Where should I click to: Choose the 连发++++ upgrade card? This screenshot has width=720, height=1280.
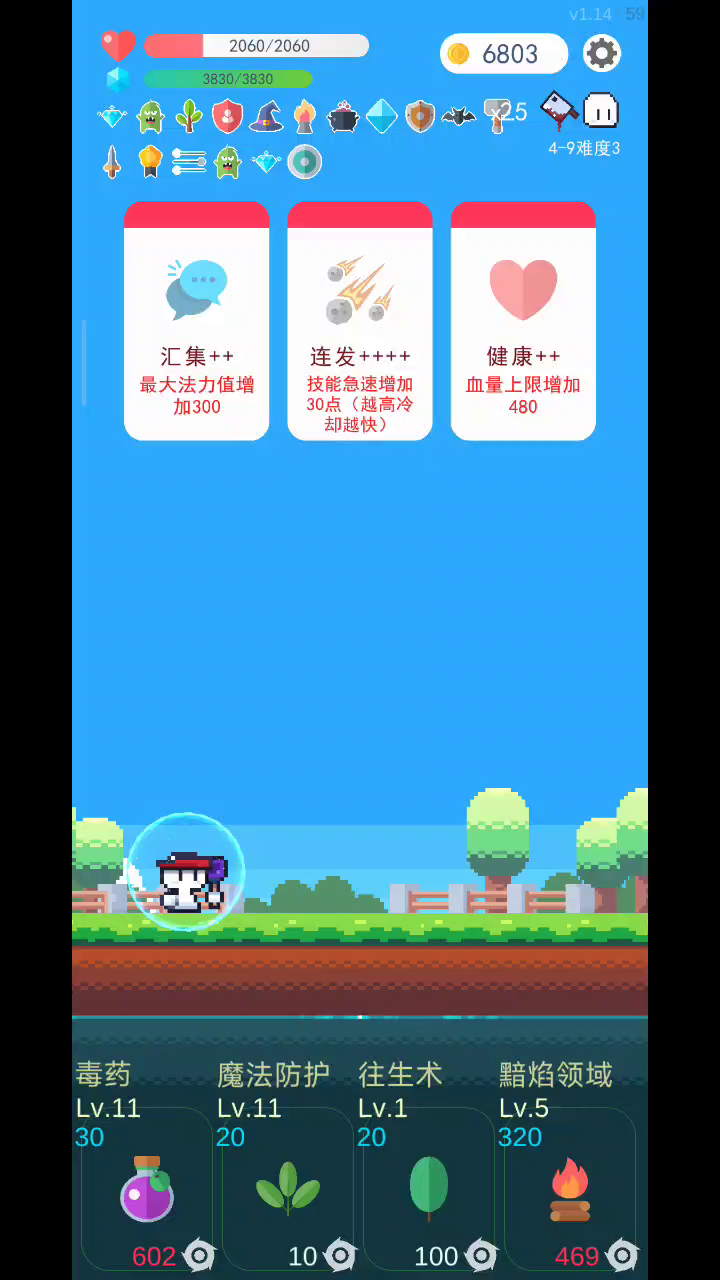[x=360, y=321]
